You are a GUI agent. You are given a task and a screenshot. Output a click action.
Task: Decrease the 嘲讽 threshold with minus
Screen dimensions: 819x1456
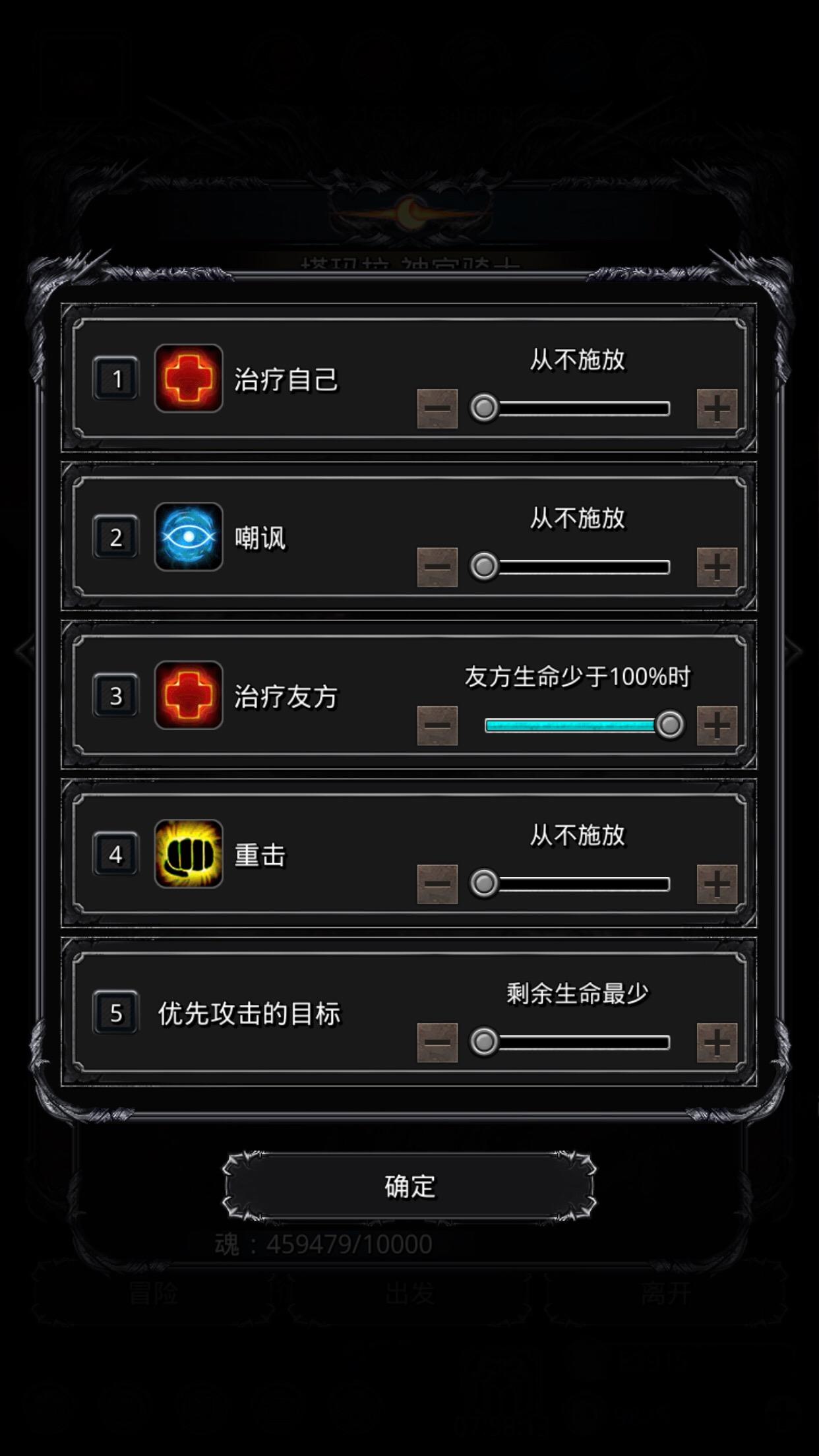437,567
